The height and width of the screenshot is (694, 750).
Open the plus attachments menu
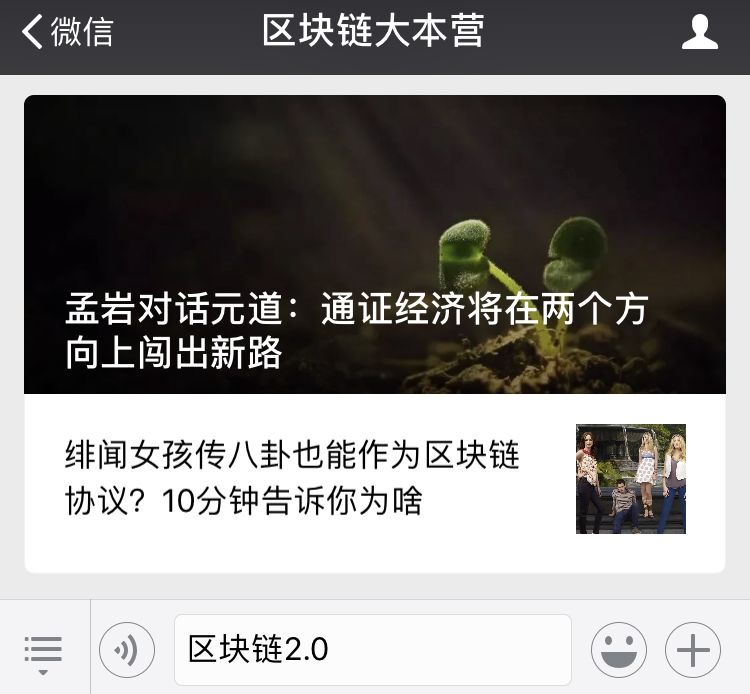[693, 651]
